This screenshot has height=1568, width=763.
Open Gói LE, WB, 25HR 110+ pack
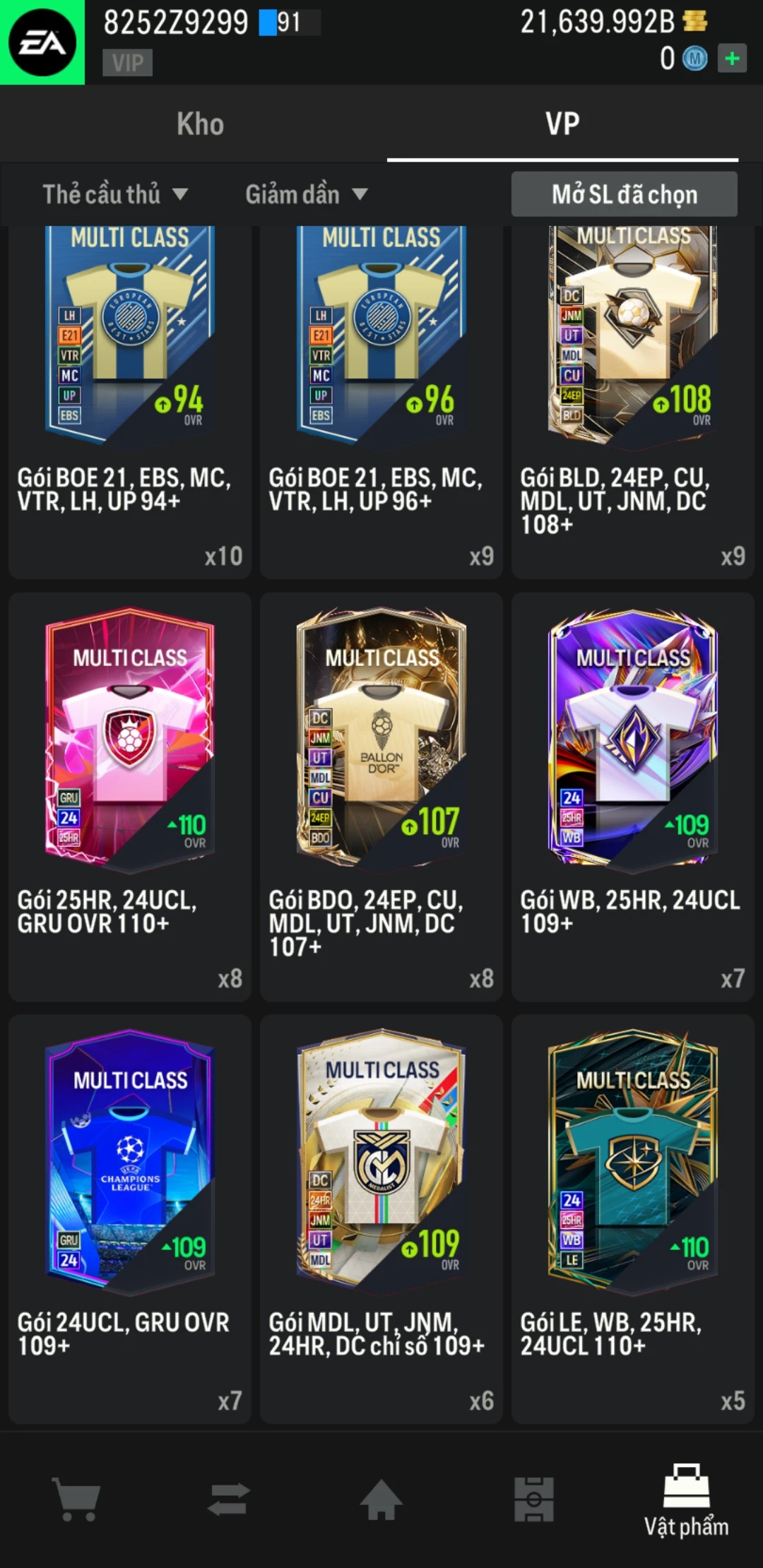click(633, 1215)
